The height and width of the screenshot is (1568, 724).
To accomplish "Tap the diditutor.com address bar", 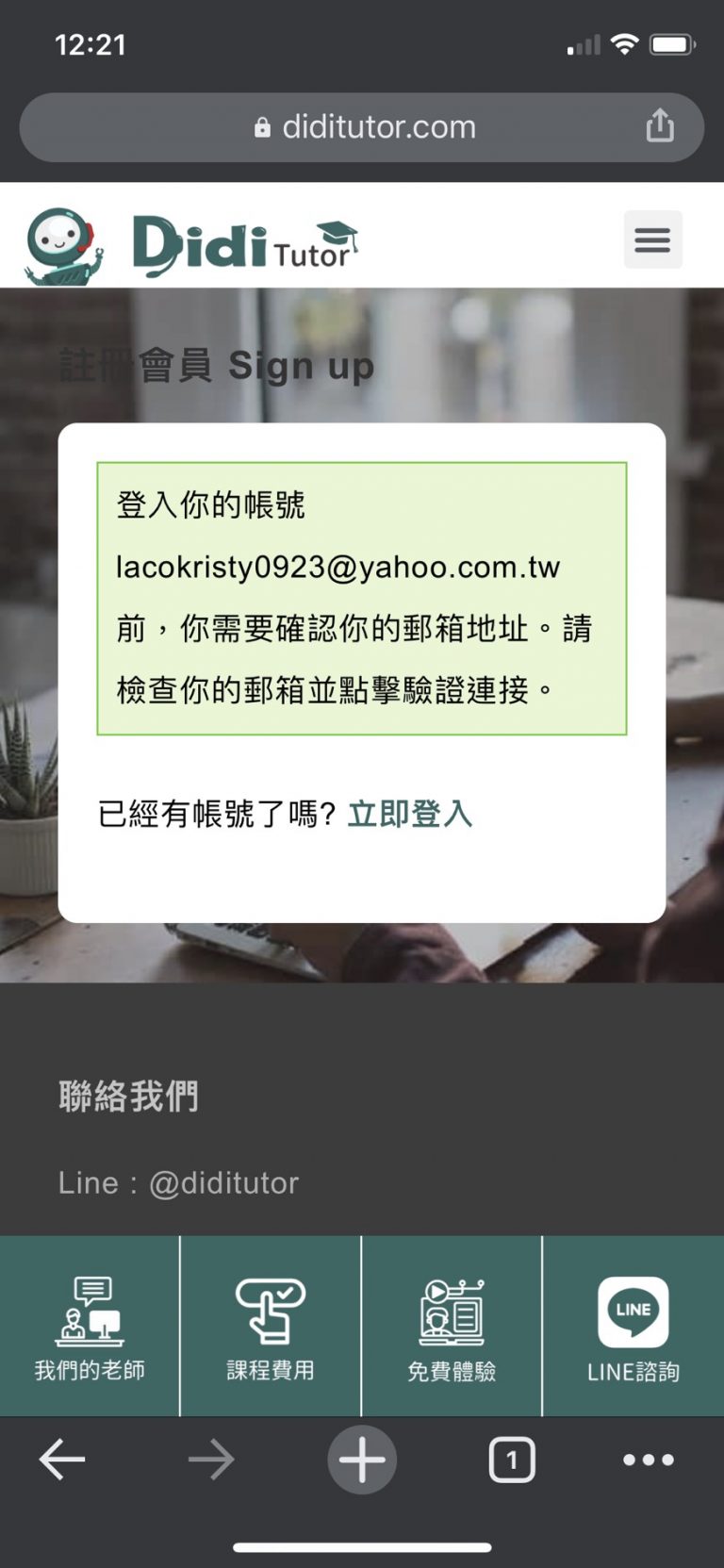I will (362, 127).
